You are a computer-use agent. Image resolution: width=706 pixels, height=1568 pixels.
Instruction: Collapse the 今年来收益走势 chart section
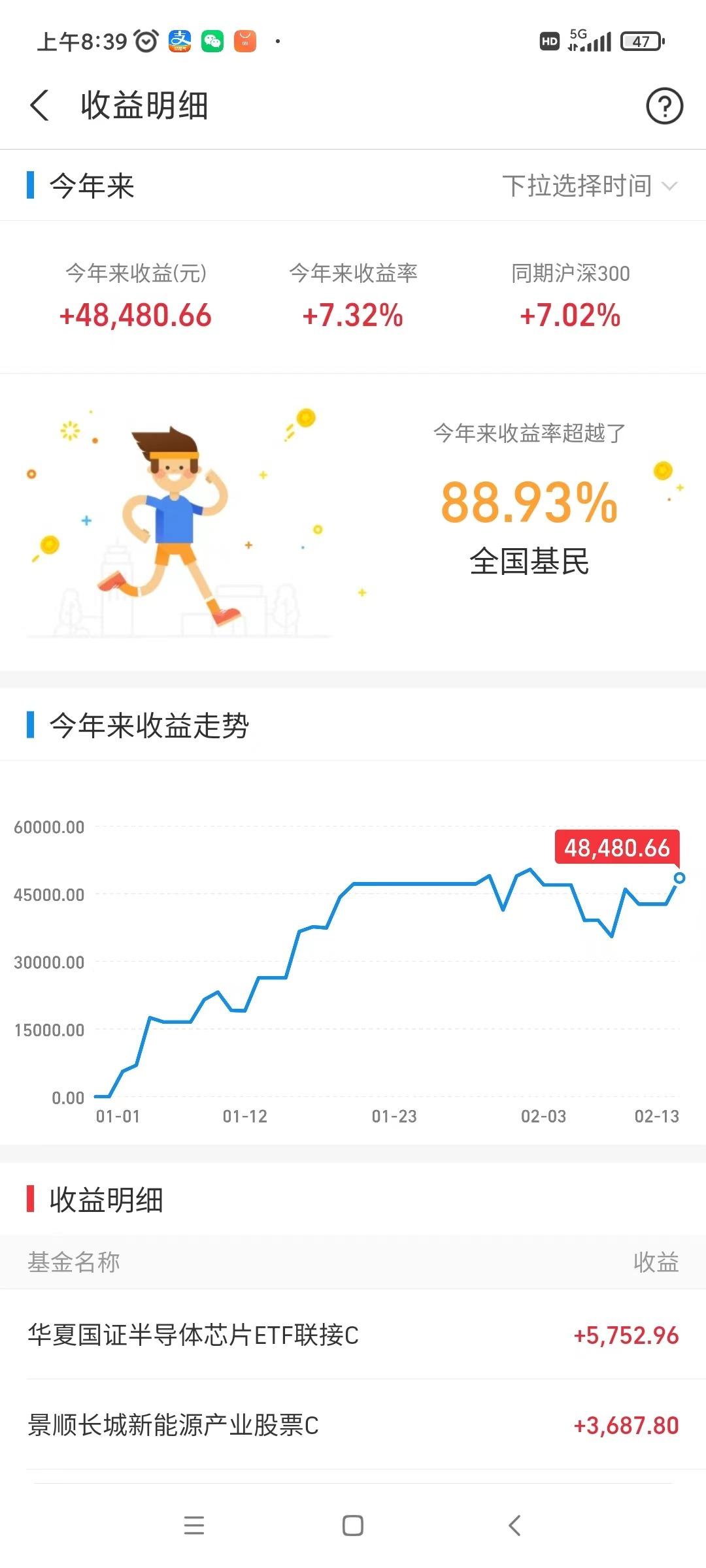tap(150, 724)
